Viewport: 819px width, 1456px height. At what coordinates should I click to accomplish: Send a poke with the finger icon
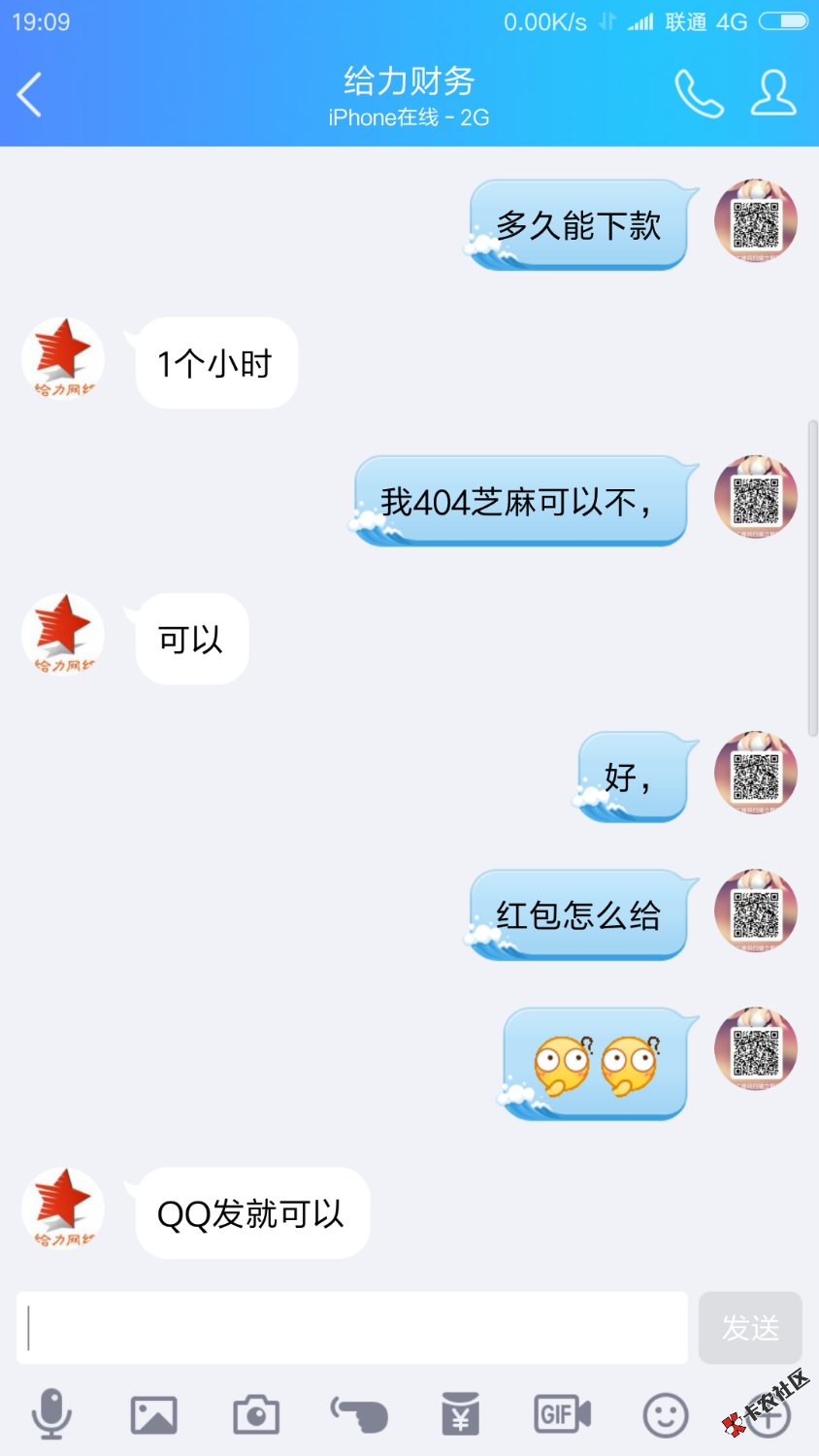tap(359, 1414)
